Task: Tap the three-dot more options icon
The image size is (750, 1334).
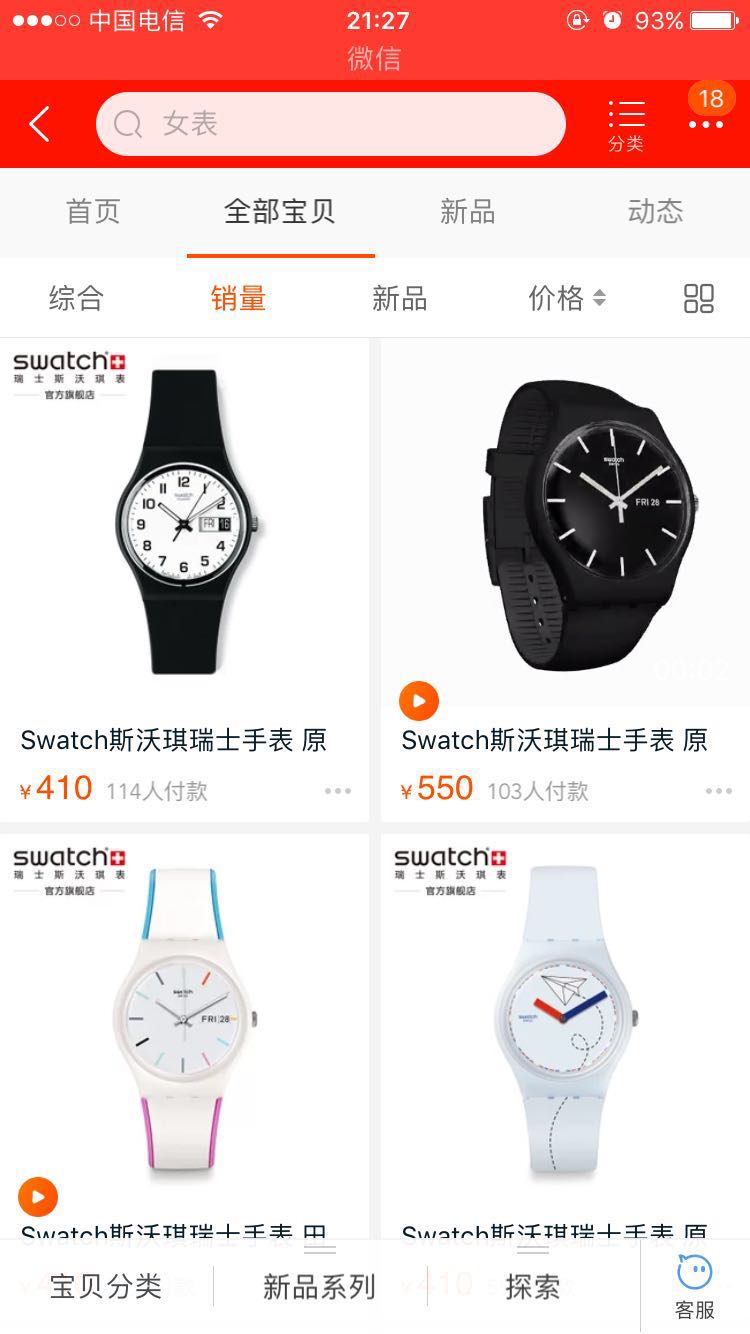Action: [x=705, y=124]
